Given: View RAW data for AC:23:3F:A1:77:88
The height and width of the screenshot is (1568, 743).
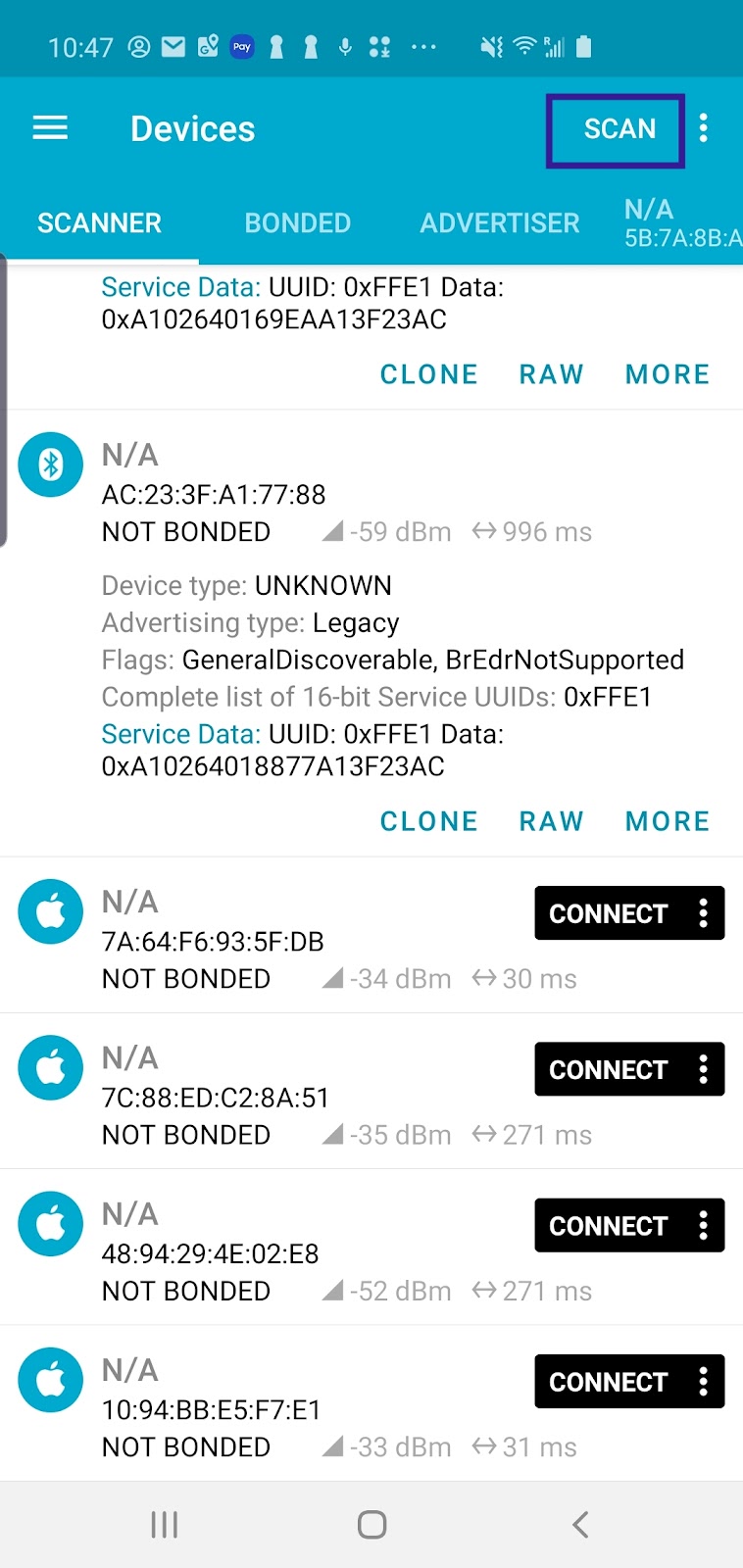Looking at the screenshot, I should [x=552, y=821].
